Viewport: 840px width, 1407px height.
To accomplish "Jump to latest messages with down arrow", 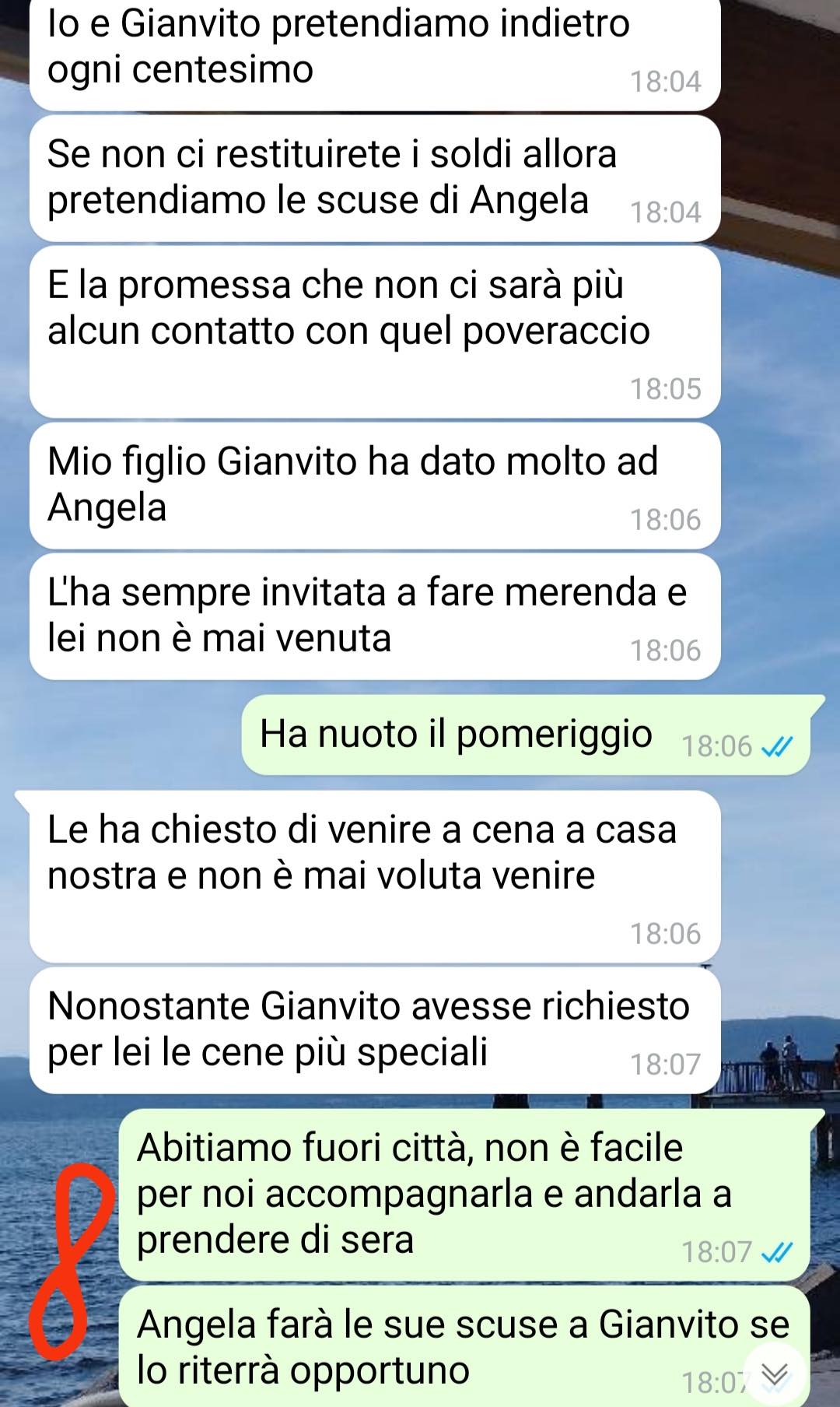I will [x=775, y=1375].
